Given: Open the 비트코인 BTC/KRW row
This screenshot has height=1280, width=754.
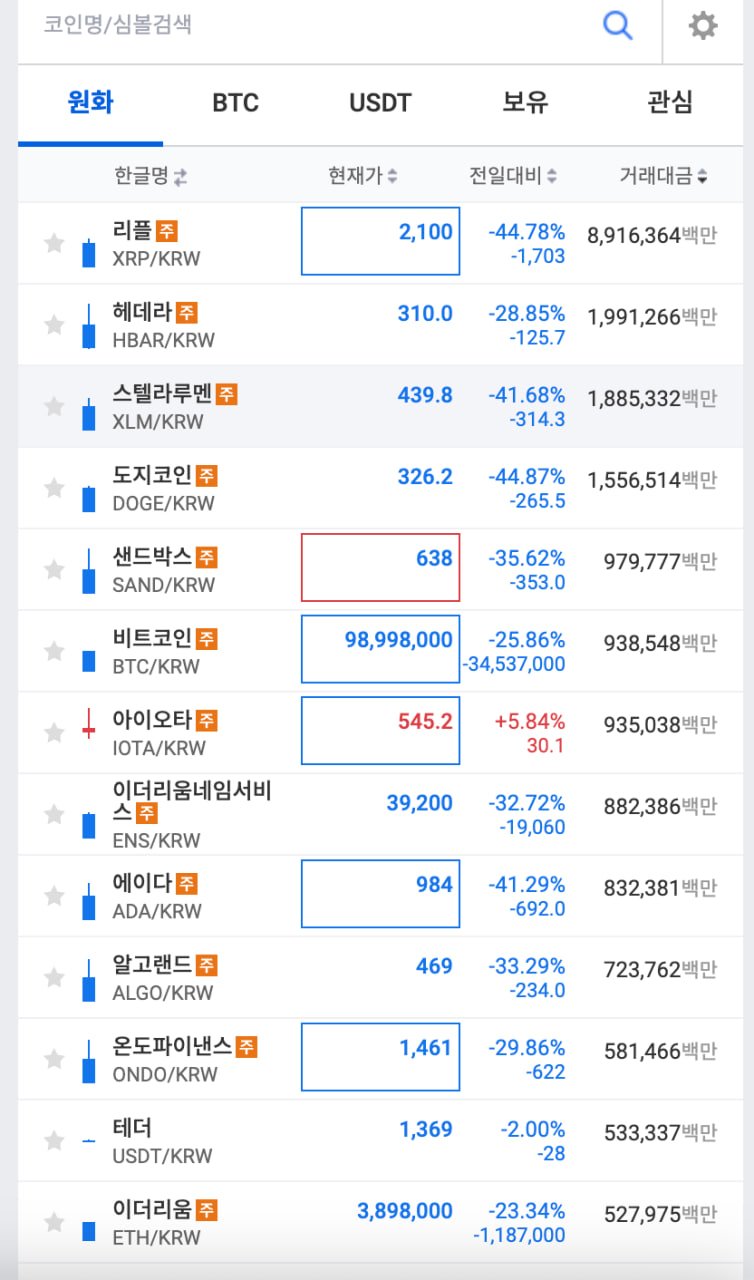Looking at the screenshot, I should click(380, 651).
